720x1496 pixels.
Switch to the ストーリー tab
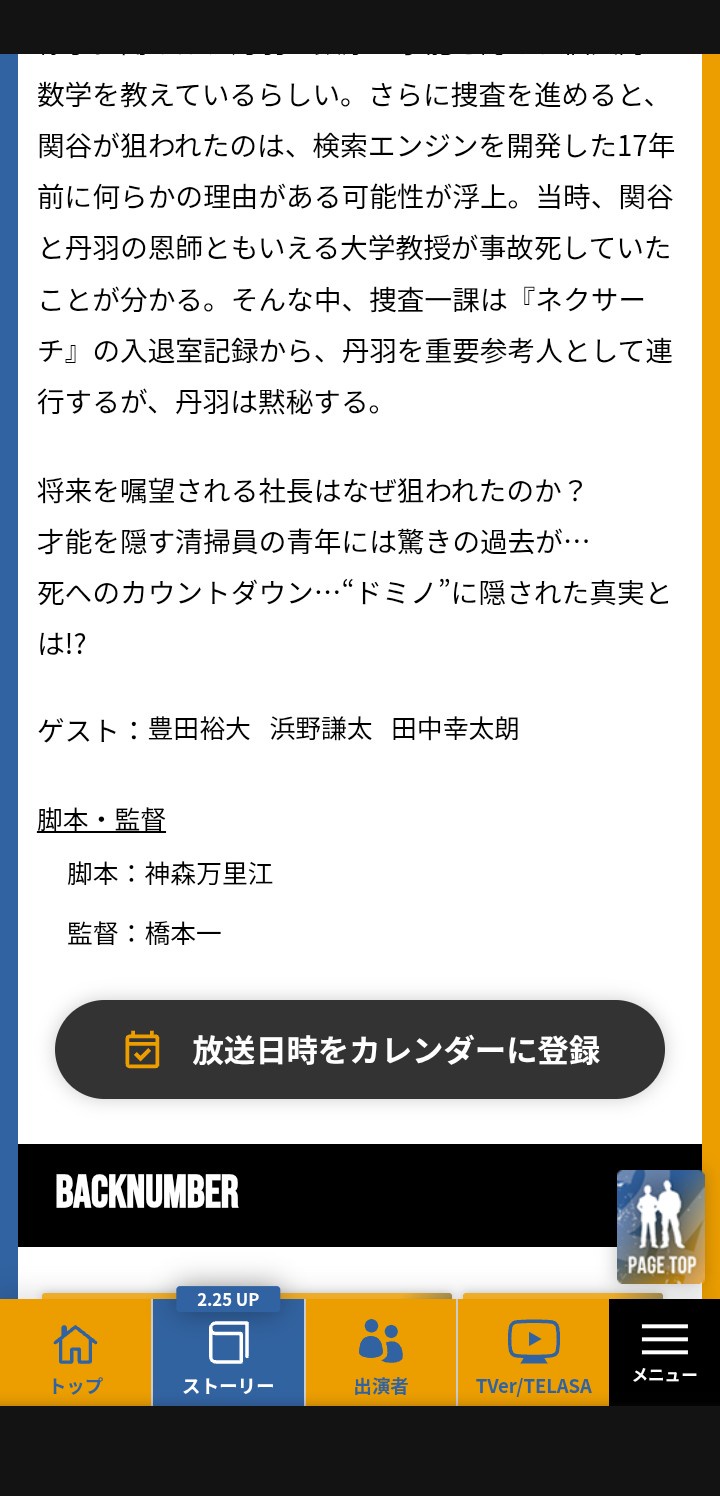click(x=228, y=1354)
